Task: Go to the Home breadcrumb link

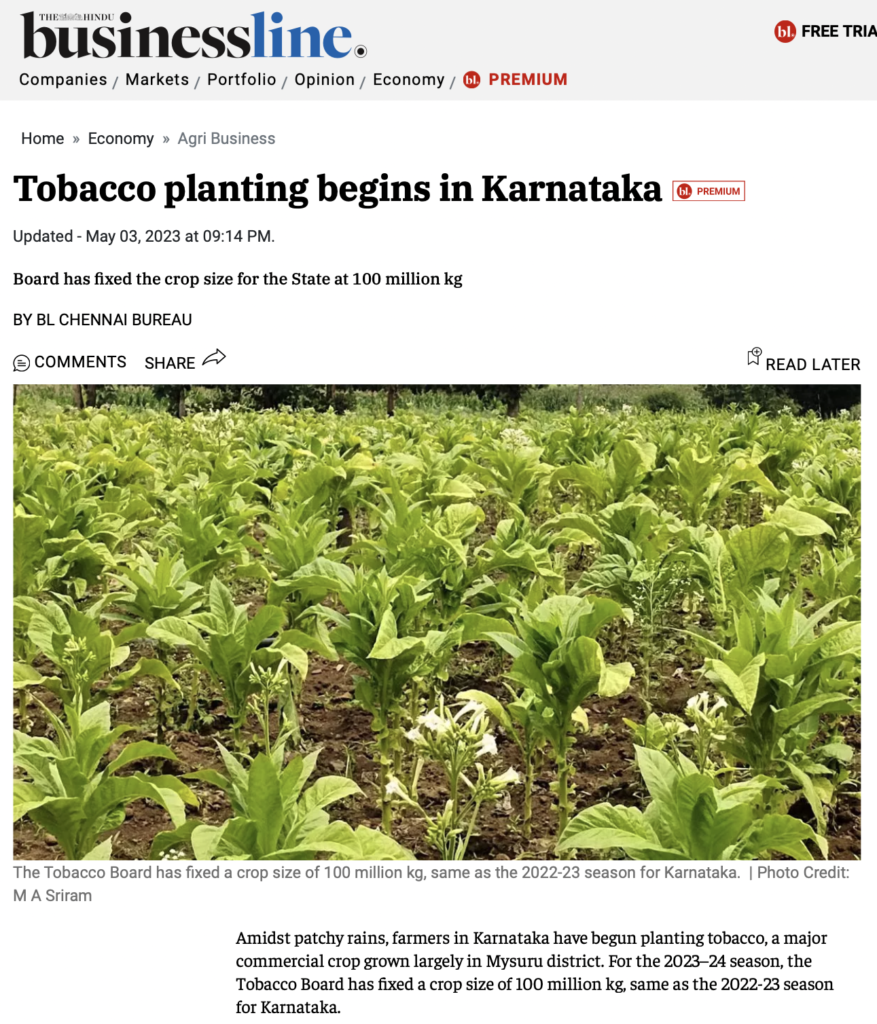Action: click(x=42, y=139)
